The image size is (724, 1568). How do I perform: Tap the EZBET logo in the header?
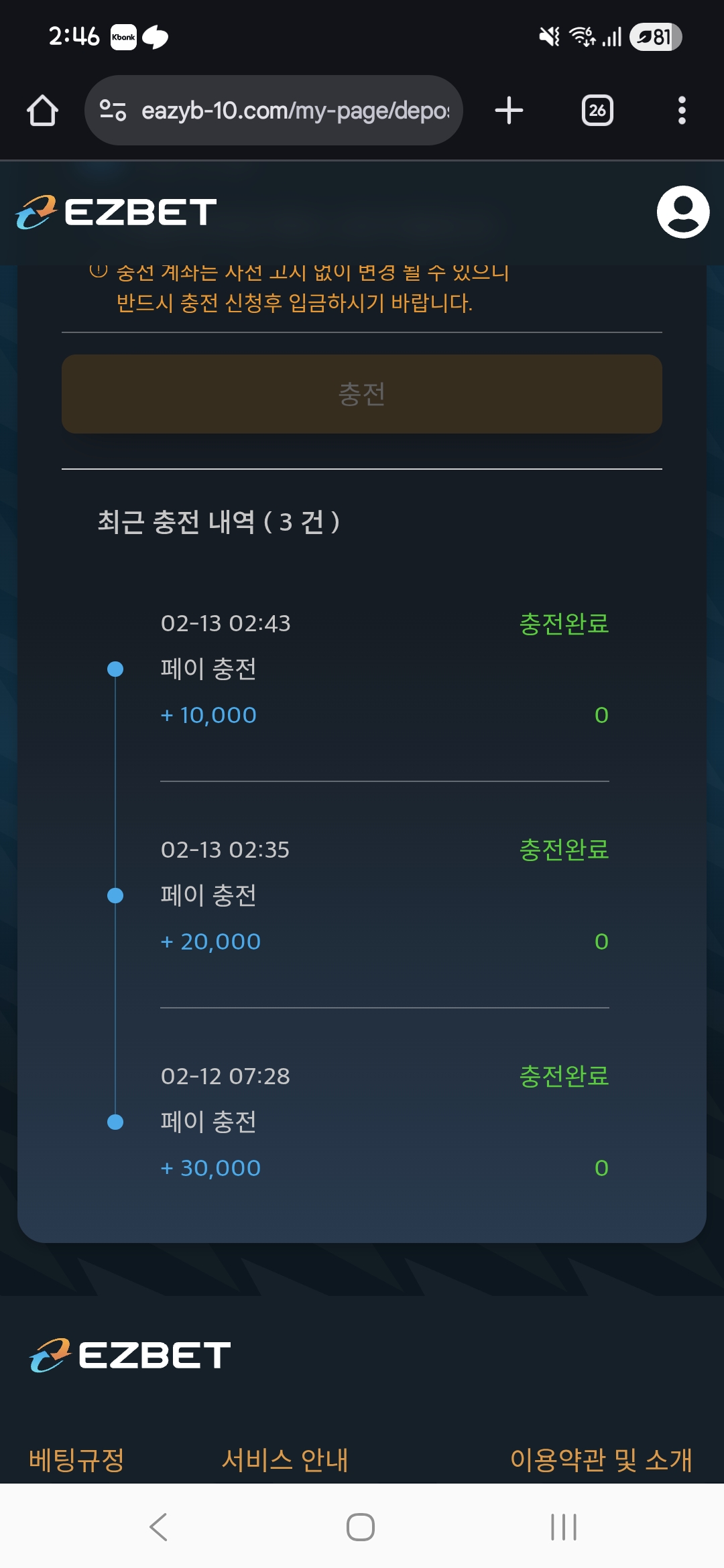click(117, 212)
